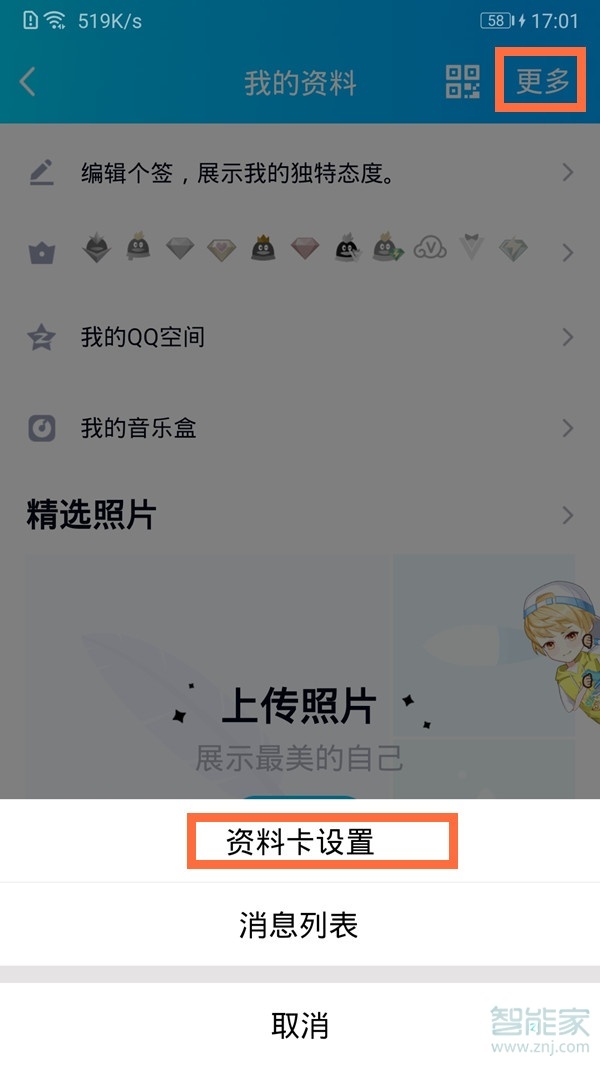Viewport: 600px width, 1066px height.
Task: Expand 精选照片 section
Action: (300, 516)
